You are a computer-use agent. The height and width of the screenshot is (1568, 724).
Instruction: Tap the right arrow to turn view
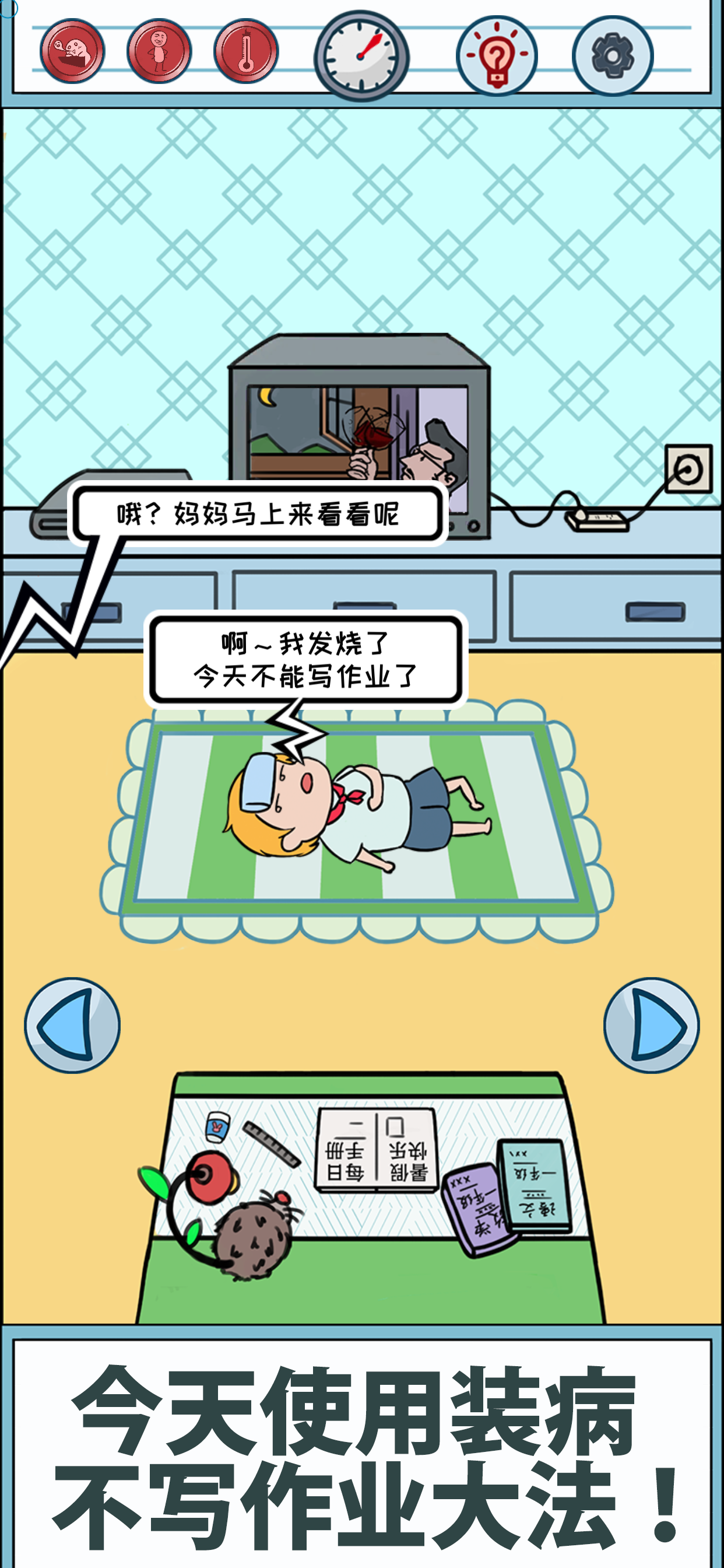pyautogui.click(x=651, y=1025)
